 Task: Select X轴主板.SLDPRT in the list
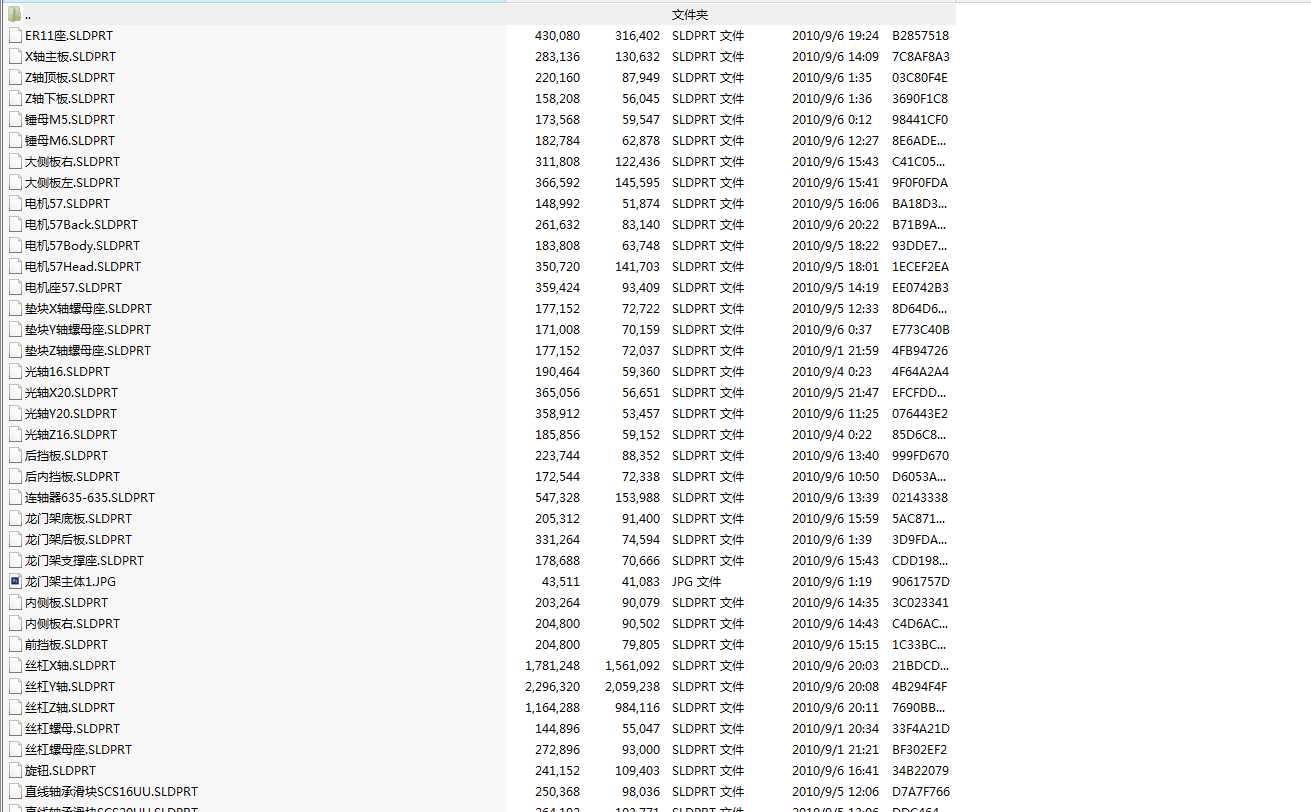[70, 56]
